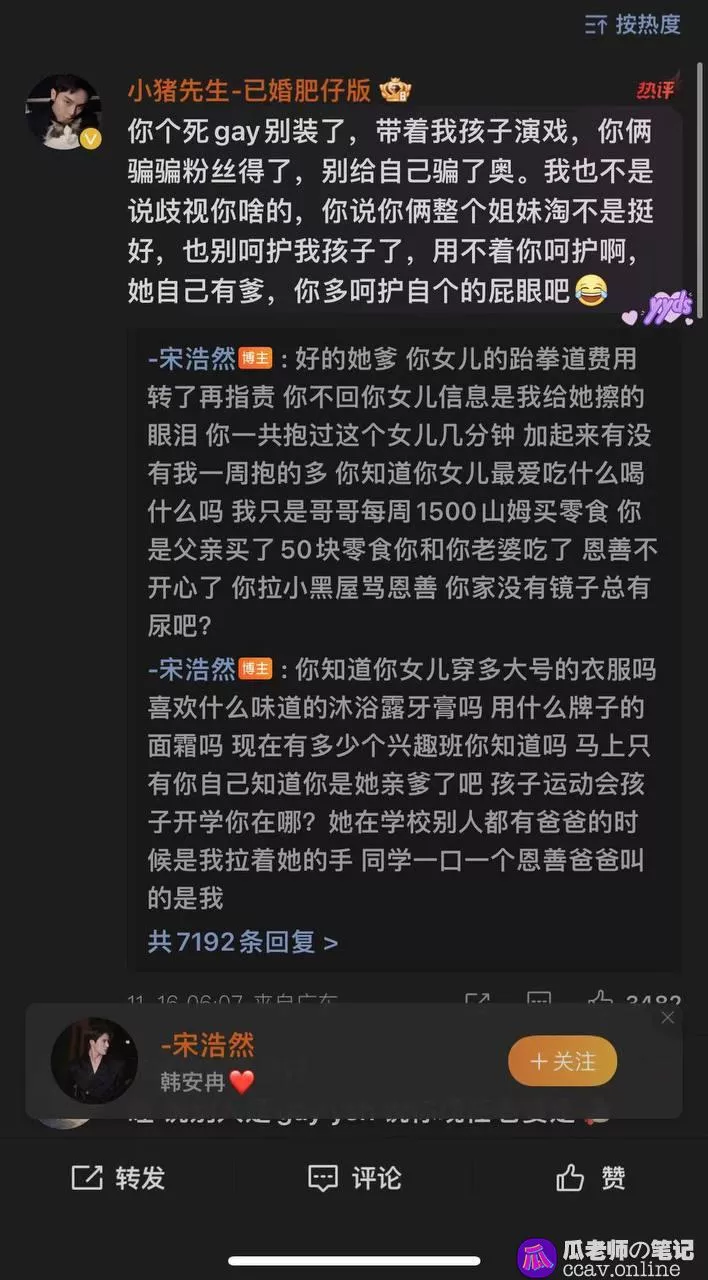
Task: Open username 小猪先生-已婚肥仔版 profile
Action: tap(250, 91)
